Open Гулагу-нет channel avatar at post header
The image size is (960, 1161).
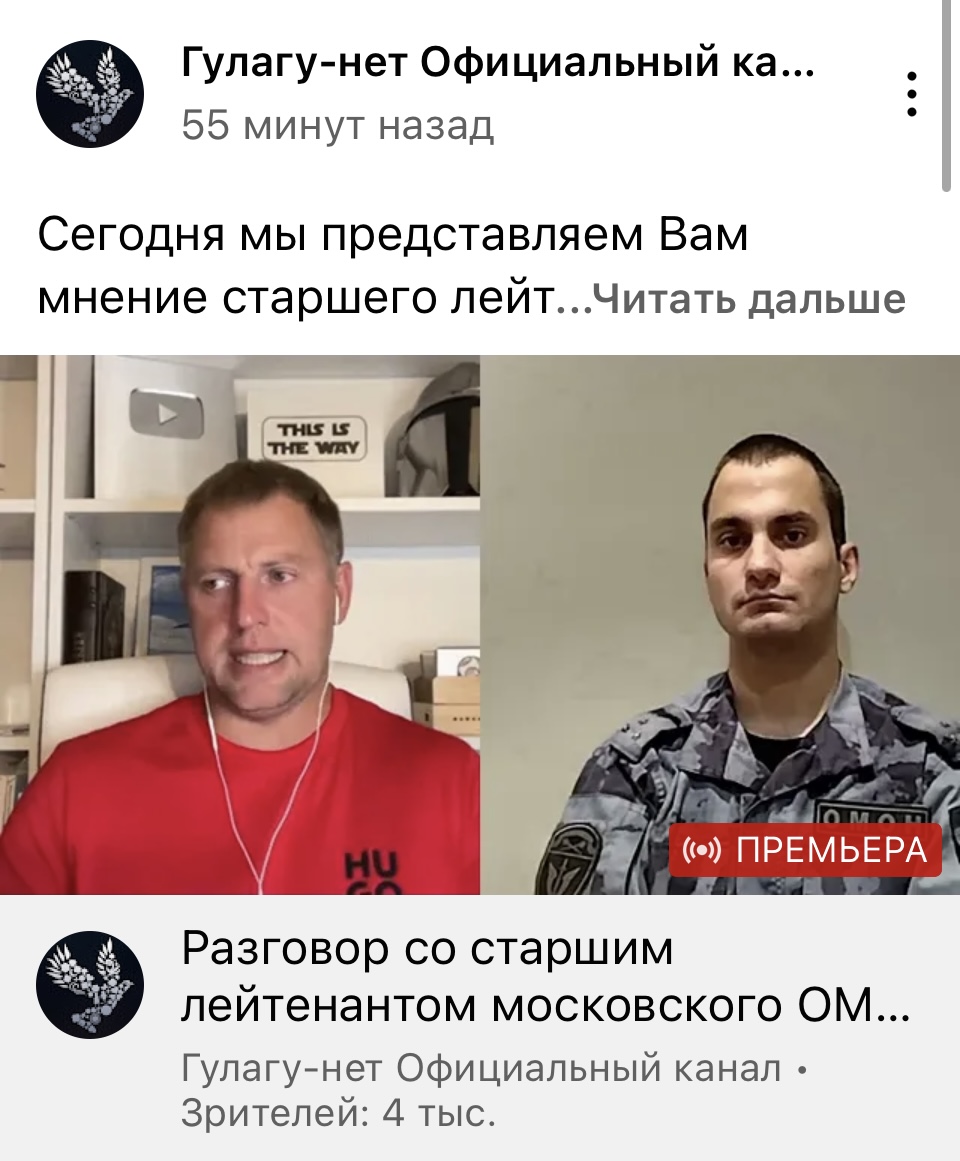coord(90,95)
